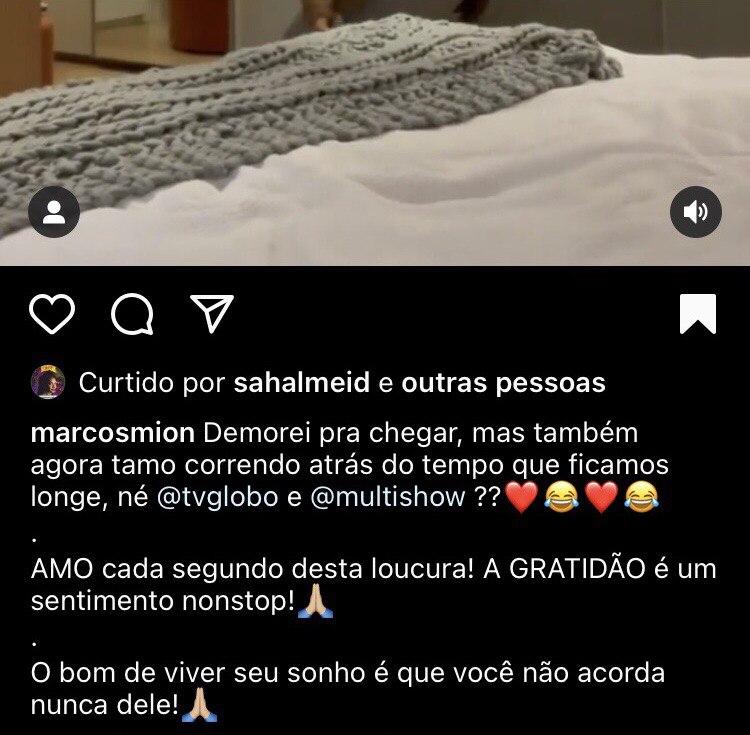Like the post with the heart icon
Image resolution: width=750 pixels, height=735 pixels.
(52, 313)
